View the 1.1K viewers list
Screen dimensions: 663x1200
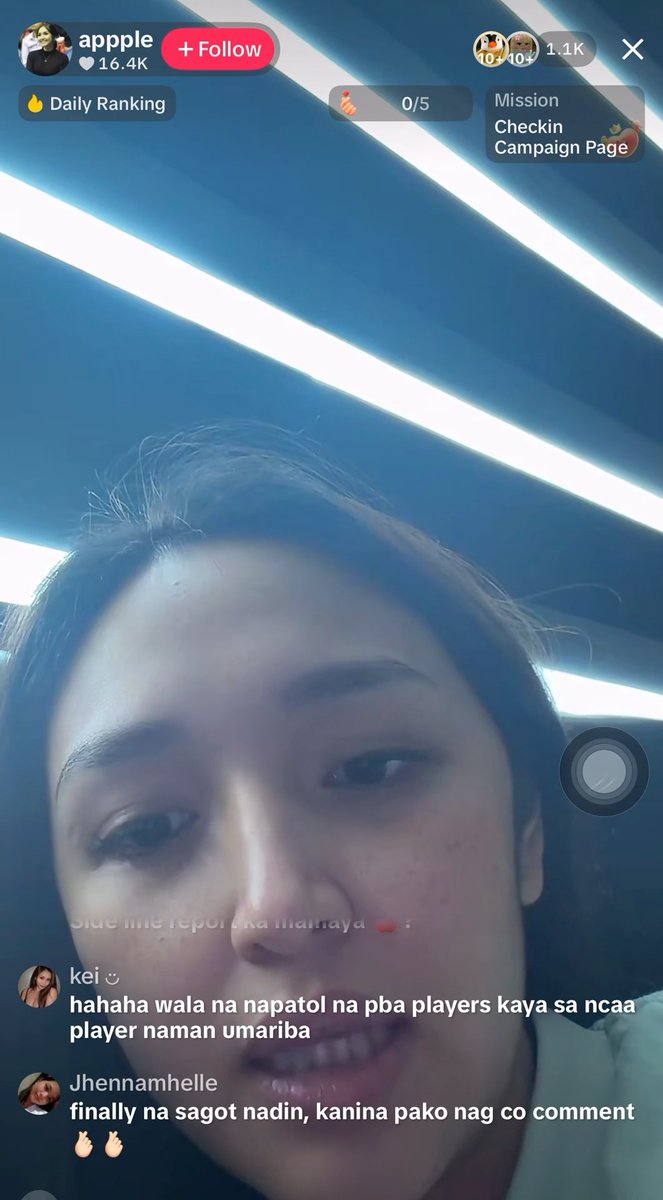click(x=565, y=49)
